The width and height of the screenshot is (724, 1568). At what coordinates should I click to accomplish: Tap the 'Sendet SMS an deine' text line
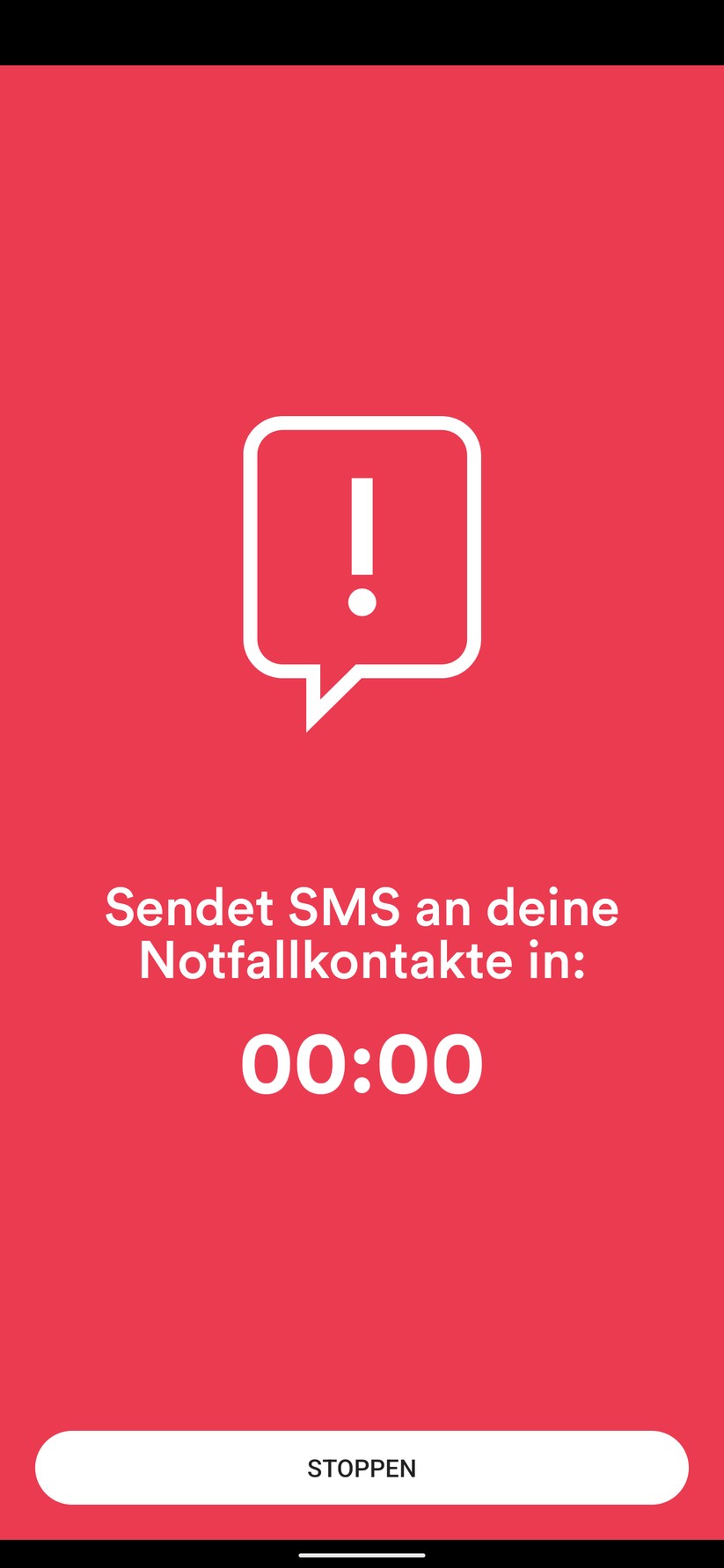(362, 910)
